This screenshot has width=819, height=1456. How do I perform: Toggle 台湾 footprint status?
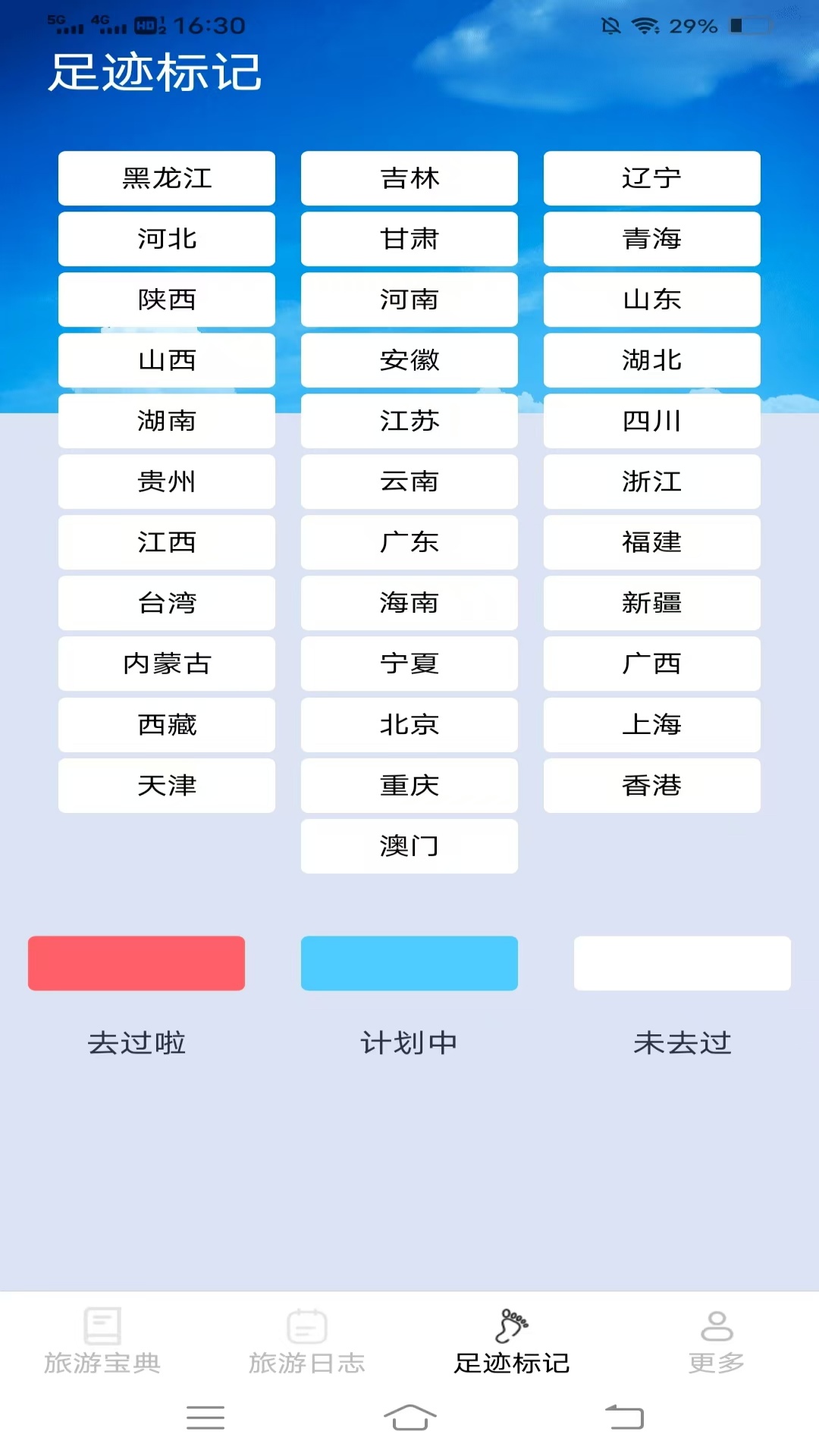tap(166, 604)
